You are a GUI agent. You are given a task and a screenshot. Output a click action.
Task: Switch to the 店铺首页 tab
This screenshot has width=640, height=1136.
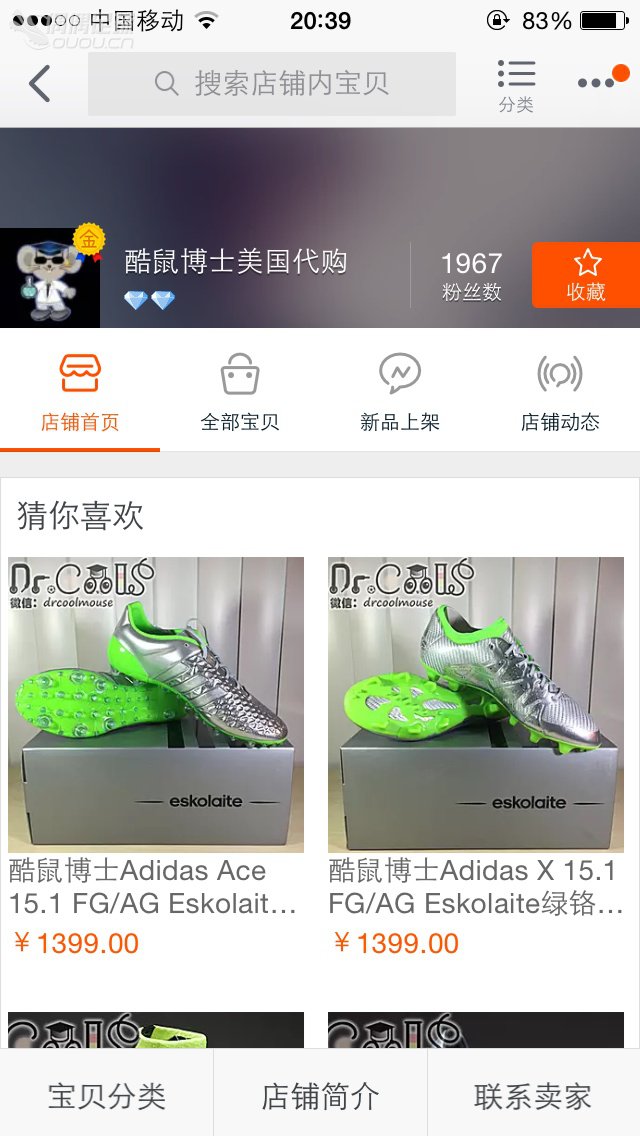[80, 391]
